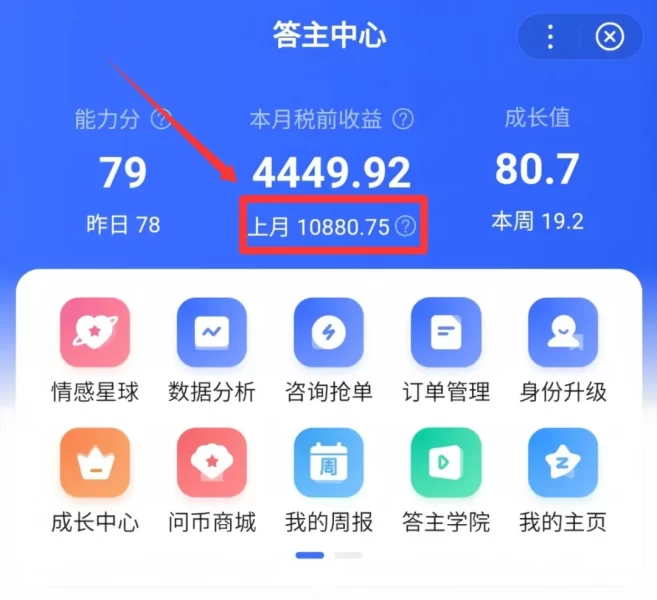657x600 pixels.
Task: Tap the help icon beside 能力分
Action: 161,119
